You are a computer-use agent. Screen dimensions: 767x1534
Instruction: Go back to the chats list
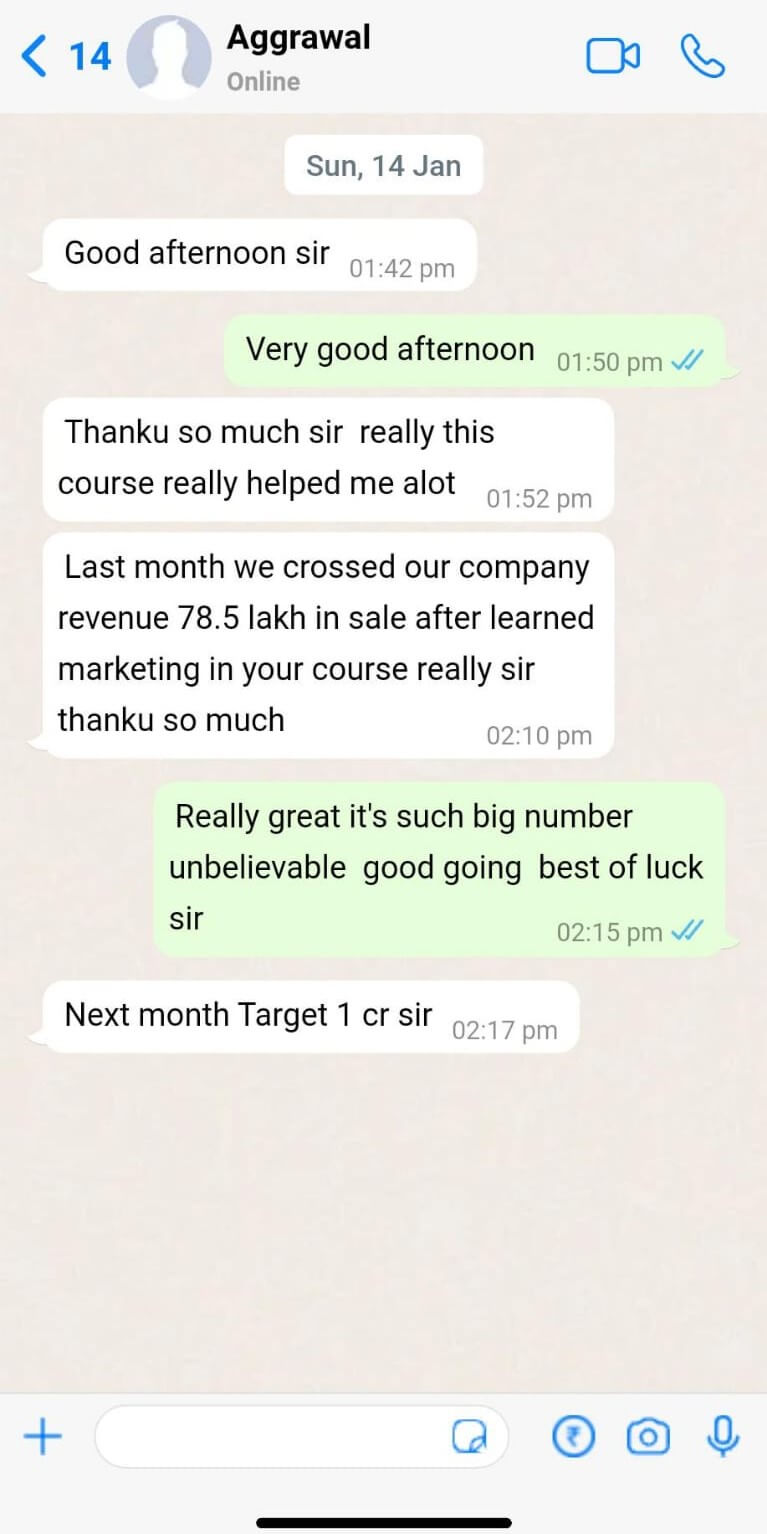point(35,56)
